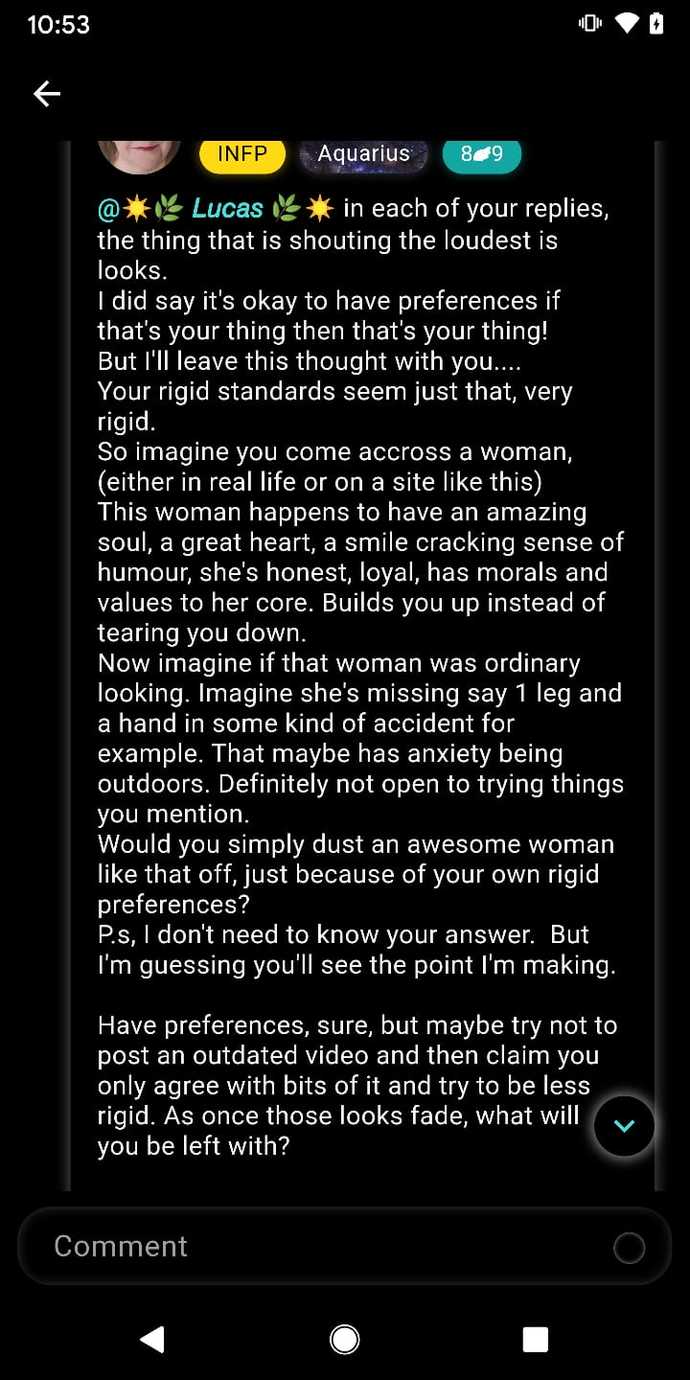Tap the INFP personality badge
The width and height of the screenshot is (690, 1380).
point(242,154)
